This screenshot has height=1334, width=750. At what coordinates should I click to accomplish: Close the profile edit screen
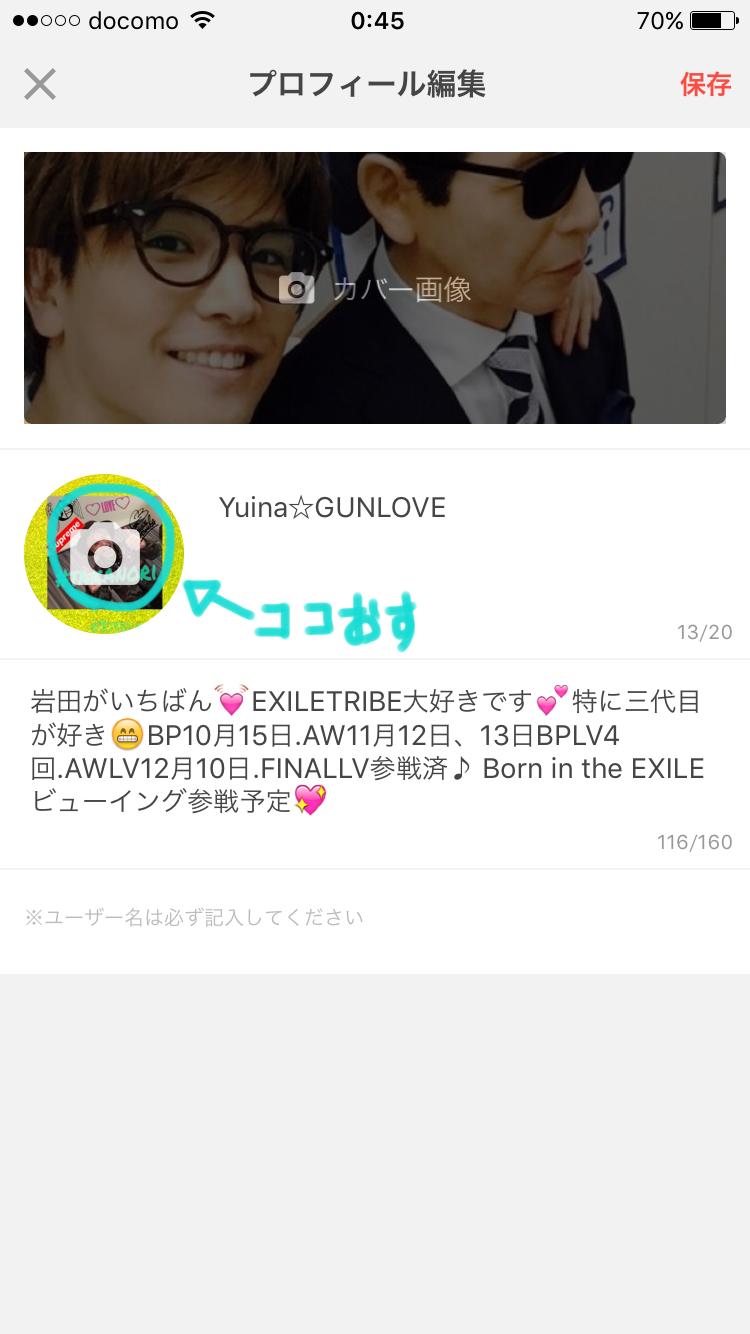pyautogui.click(x=40, y=84)
